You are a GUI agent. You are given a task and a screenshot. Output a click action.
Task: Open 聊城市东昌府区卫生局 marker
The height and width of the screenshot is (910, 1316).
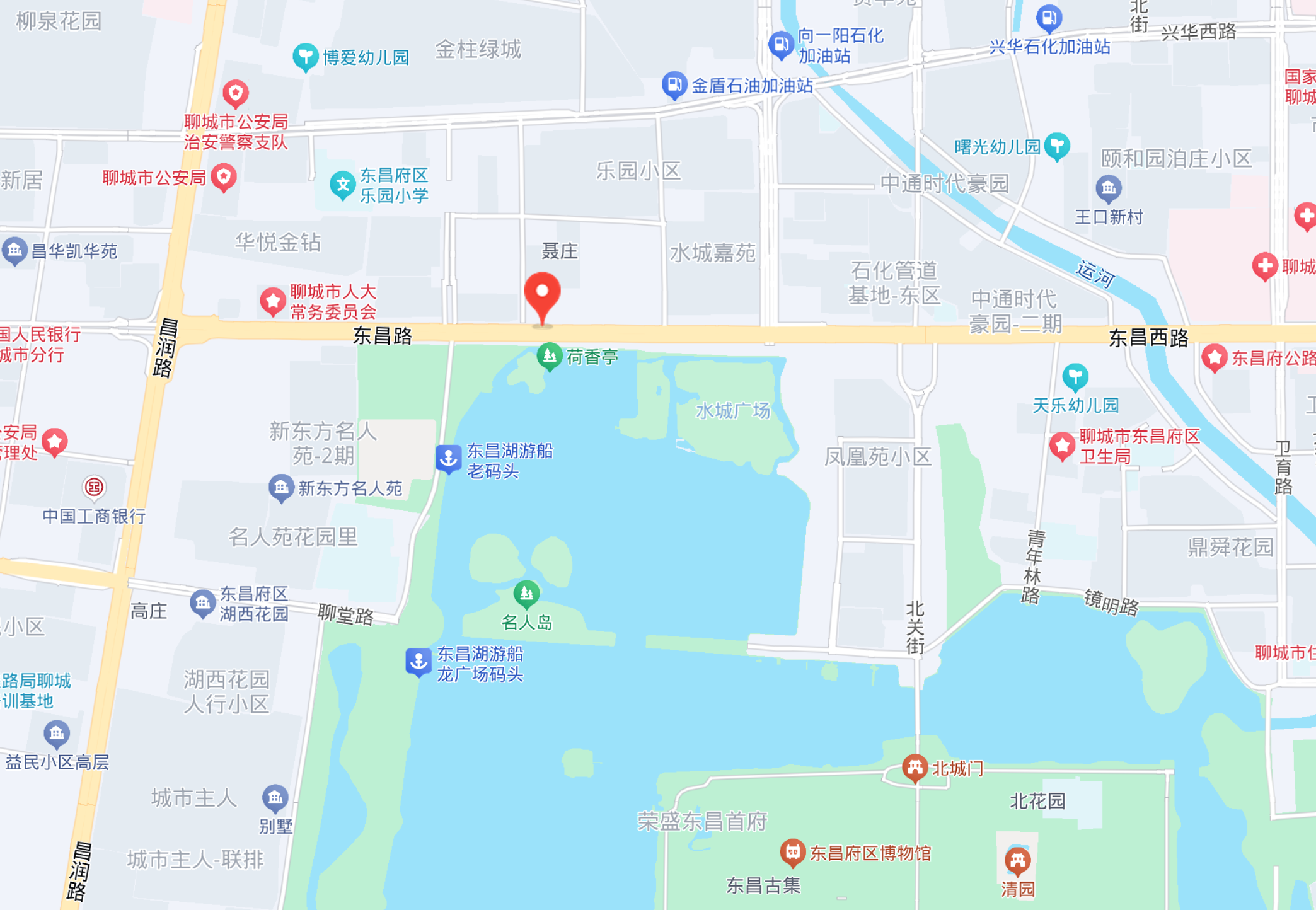coord(1062,445)
